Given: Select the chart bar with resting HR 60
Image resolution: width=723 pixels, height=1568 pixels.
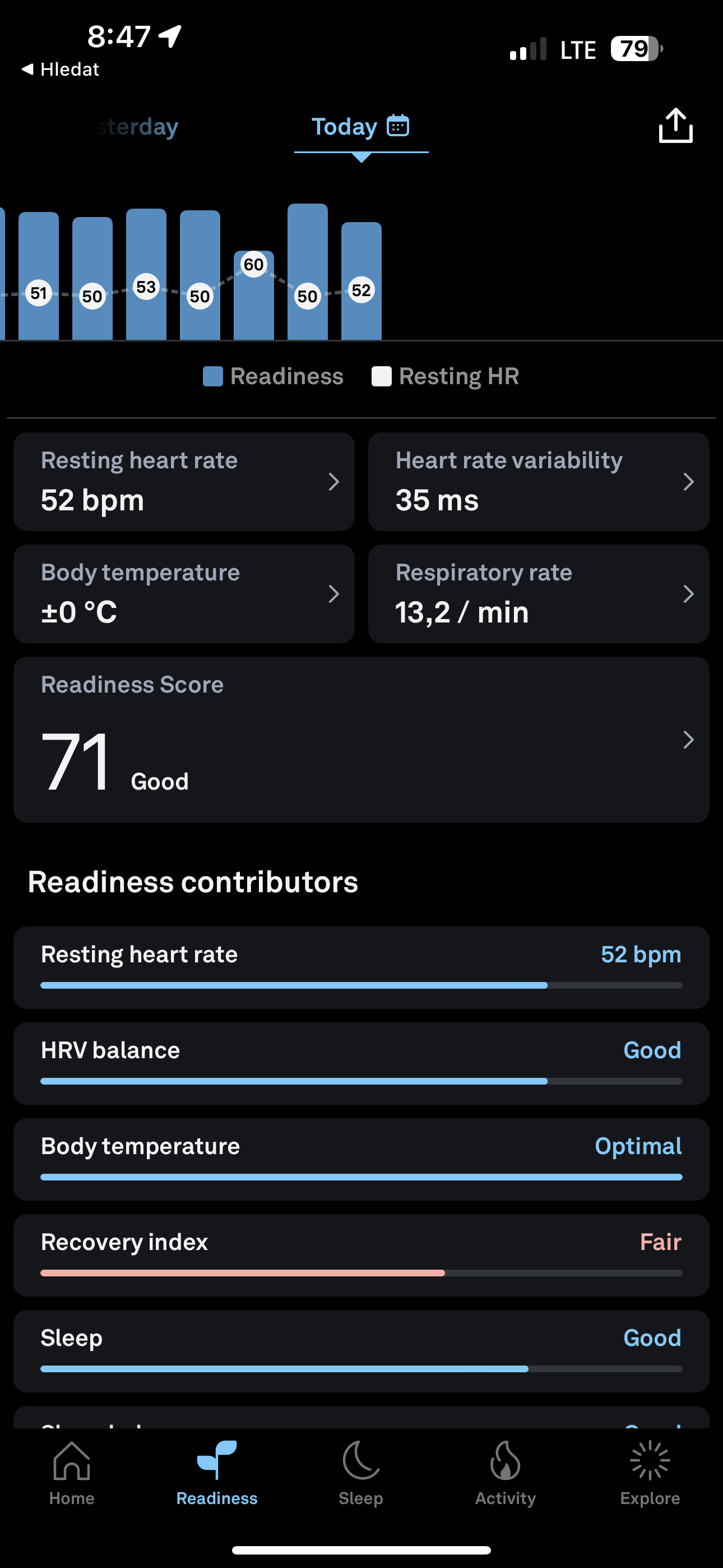Looking at the screenshot, I should point(254,295).
